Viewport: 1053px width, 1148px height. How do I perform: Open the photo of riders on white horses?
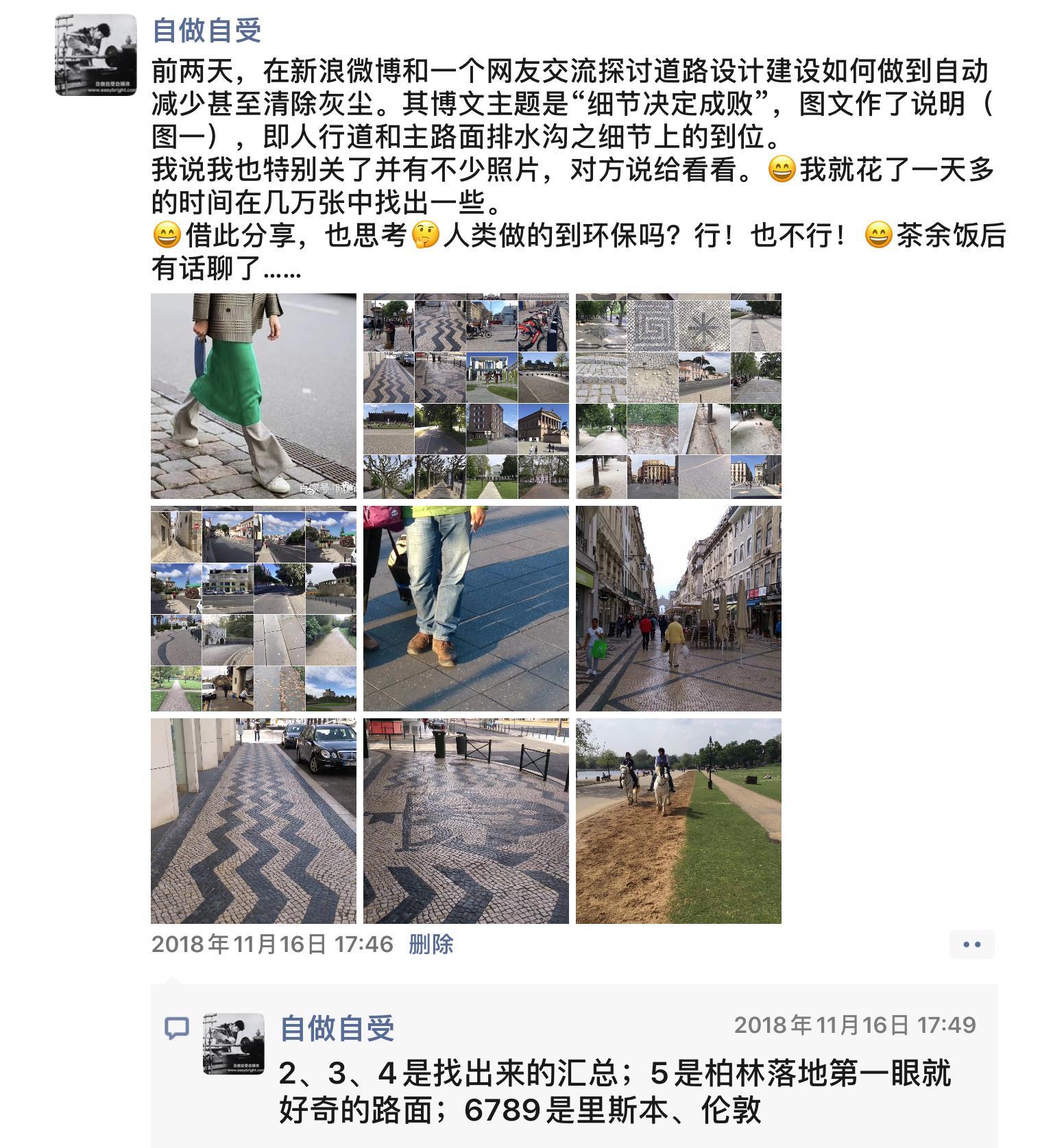point(679,821)
